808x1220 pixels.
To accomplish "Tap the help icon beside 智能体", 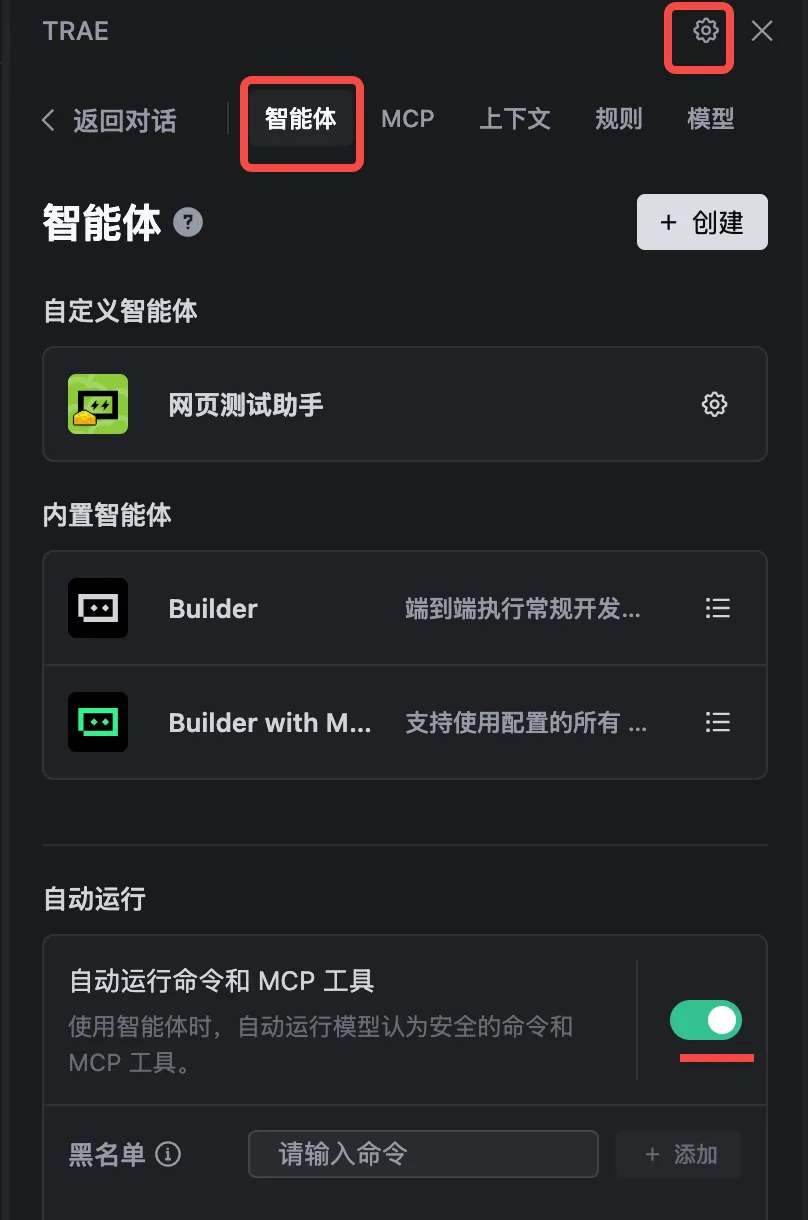I will point(188,222).
